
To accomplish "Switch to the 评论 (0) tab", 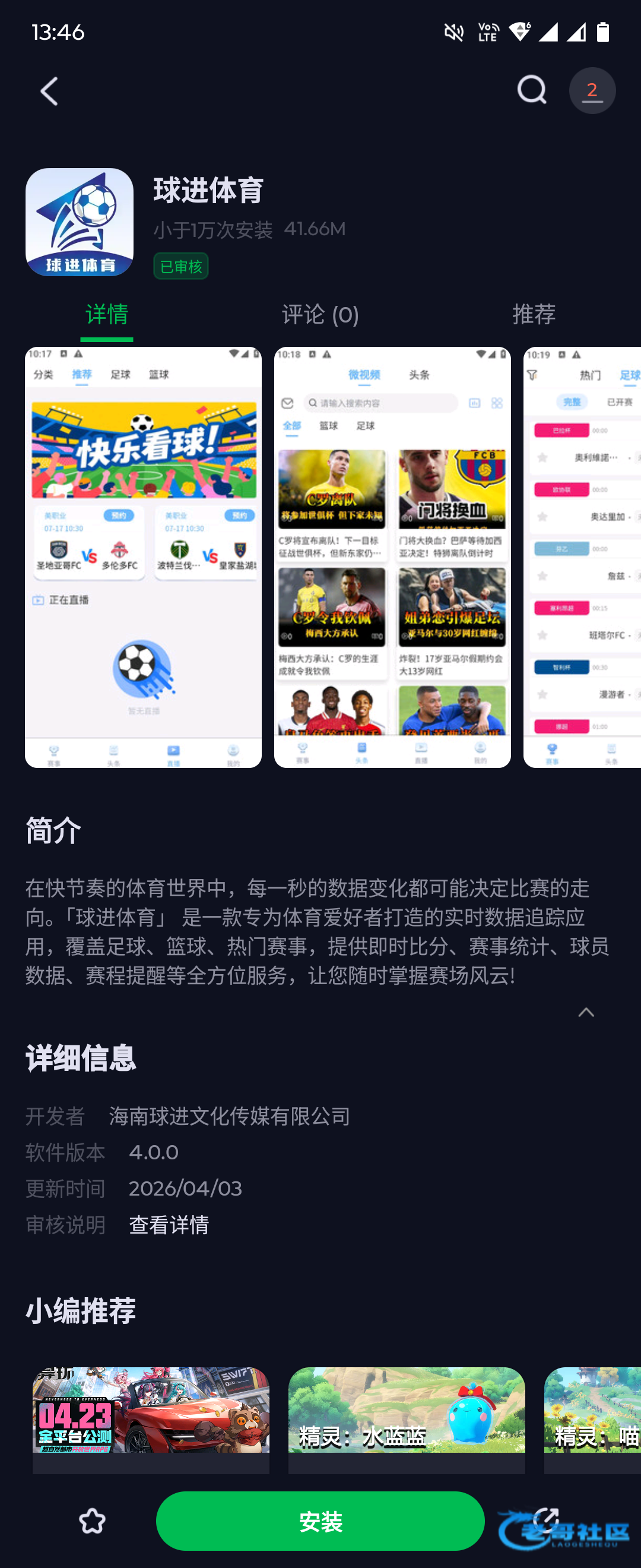I will (320, 315).
